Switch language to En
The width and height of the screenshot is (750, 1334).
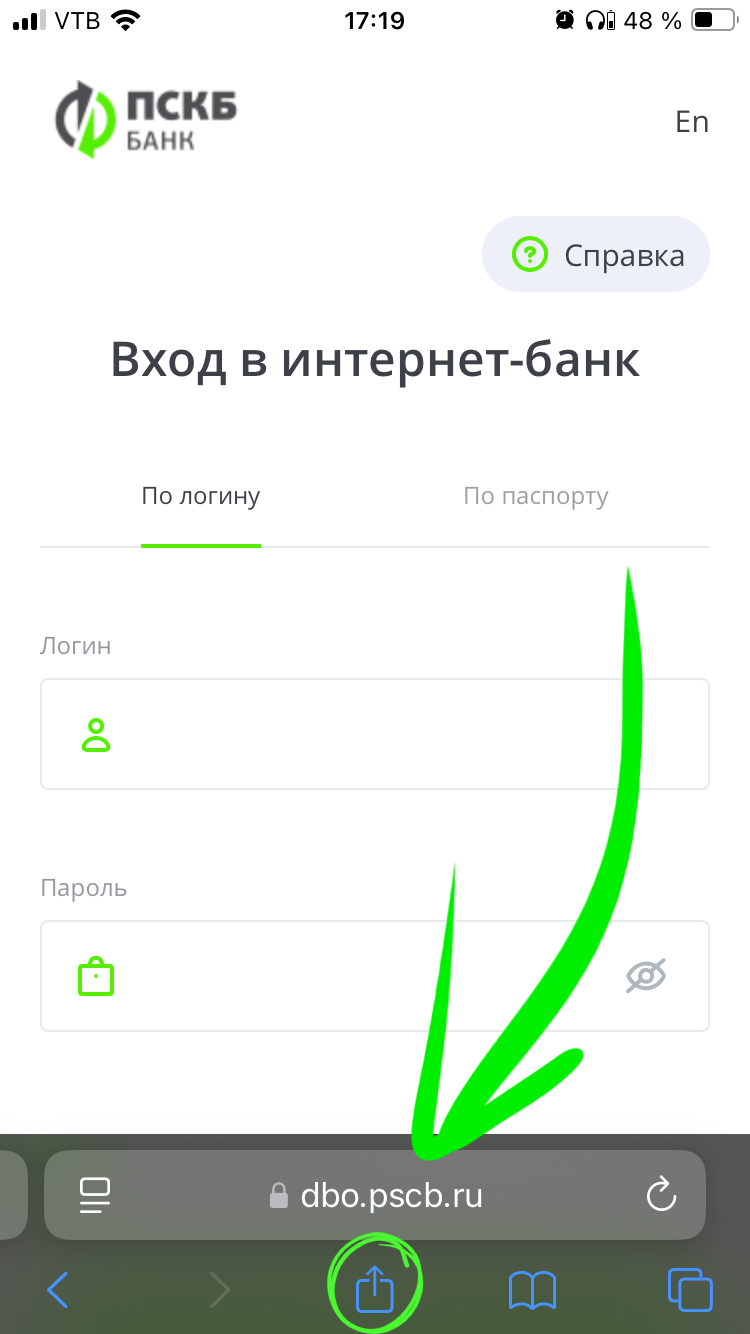coord(692,122)
